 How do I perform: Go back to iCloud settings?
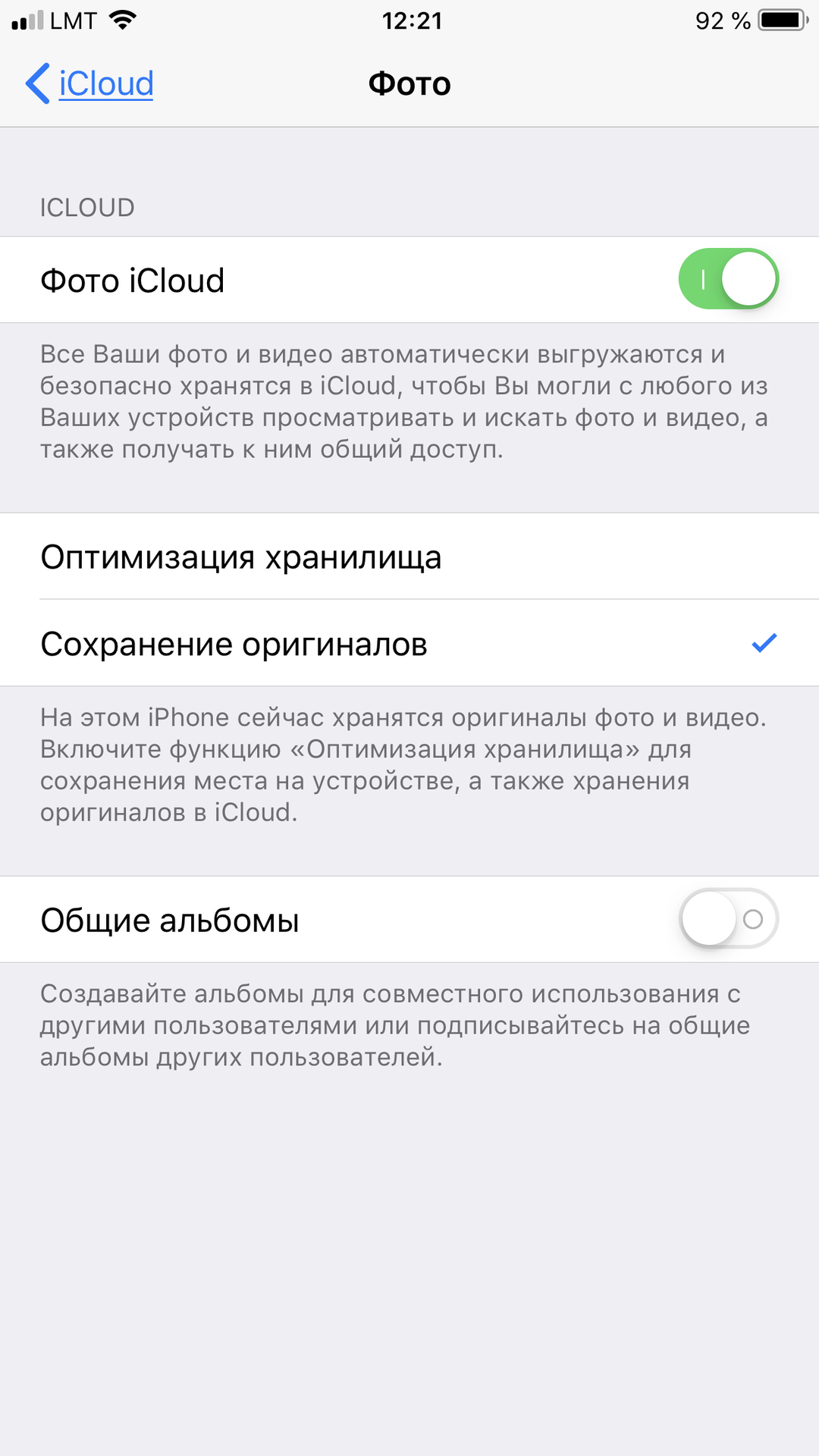point(91,83)
